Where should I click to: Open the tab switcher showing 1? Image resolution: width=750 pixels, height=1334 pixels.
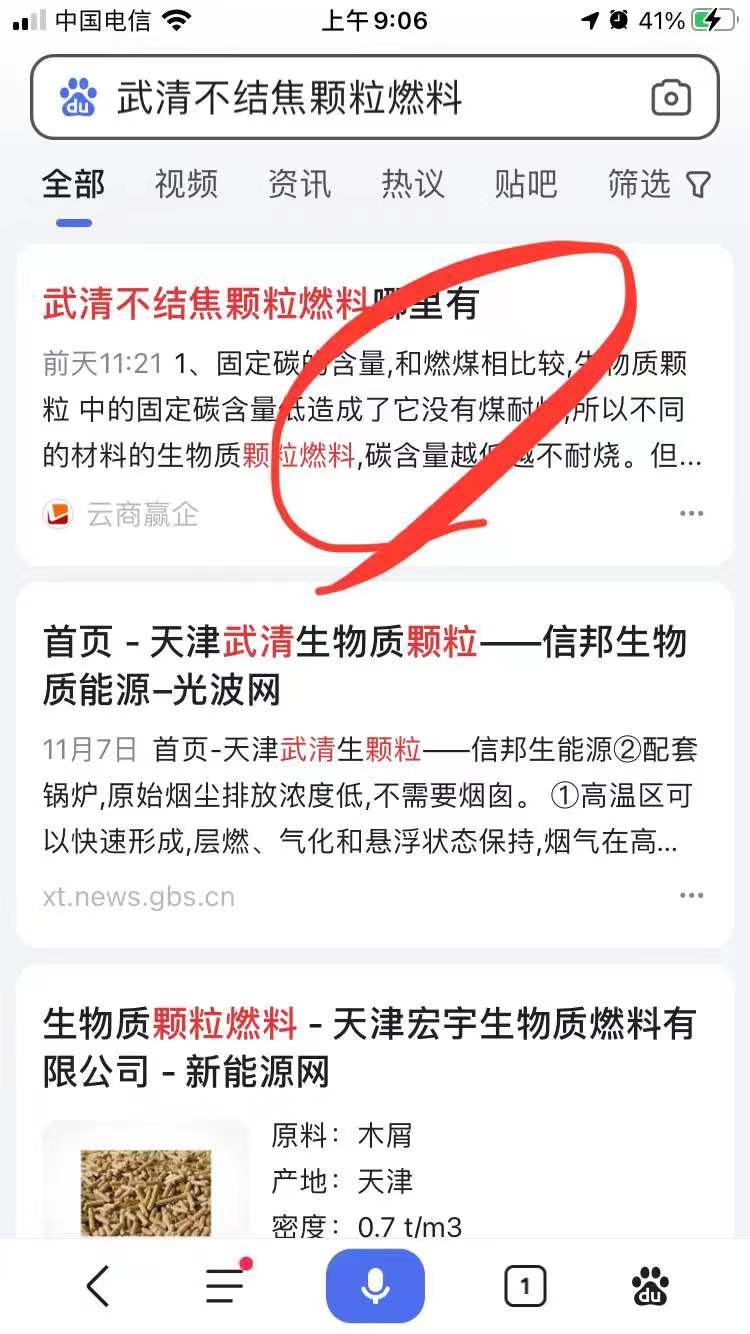pyautogui.click(x=525, y=1286)
